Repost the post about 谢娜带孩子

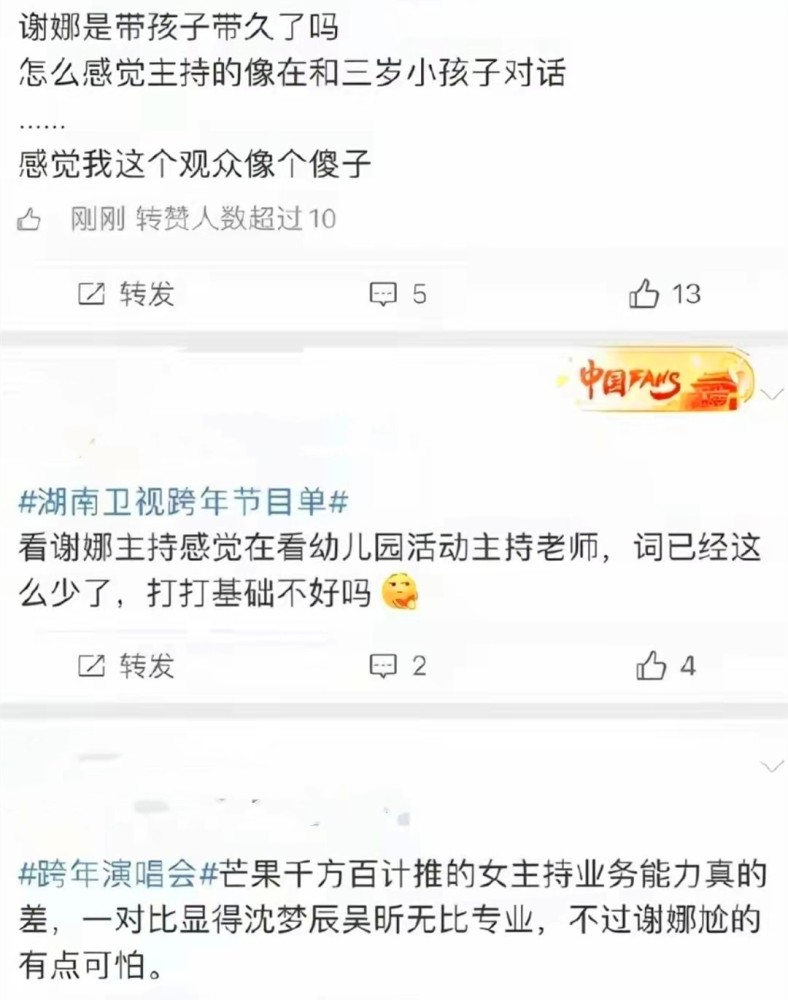click(126, 294)
